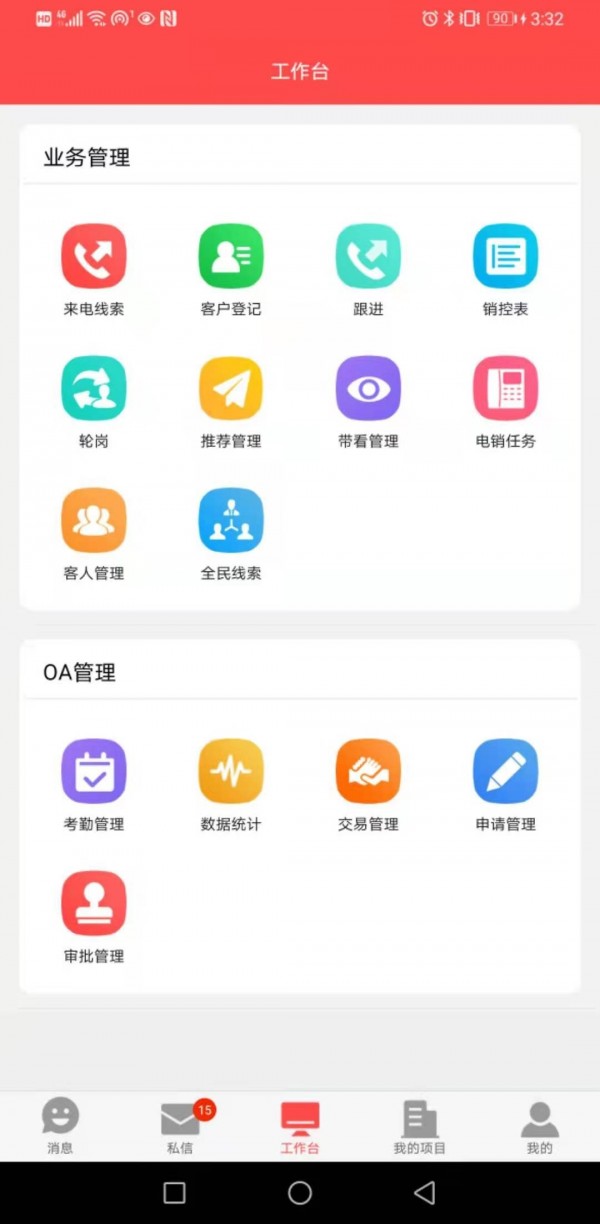Open the 销控表 sales control table
The width and height of the screenshot is (600, 1224).
click(x=505, y=257)
